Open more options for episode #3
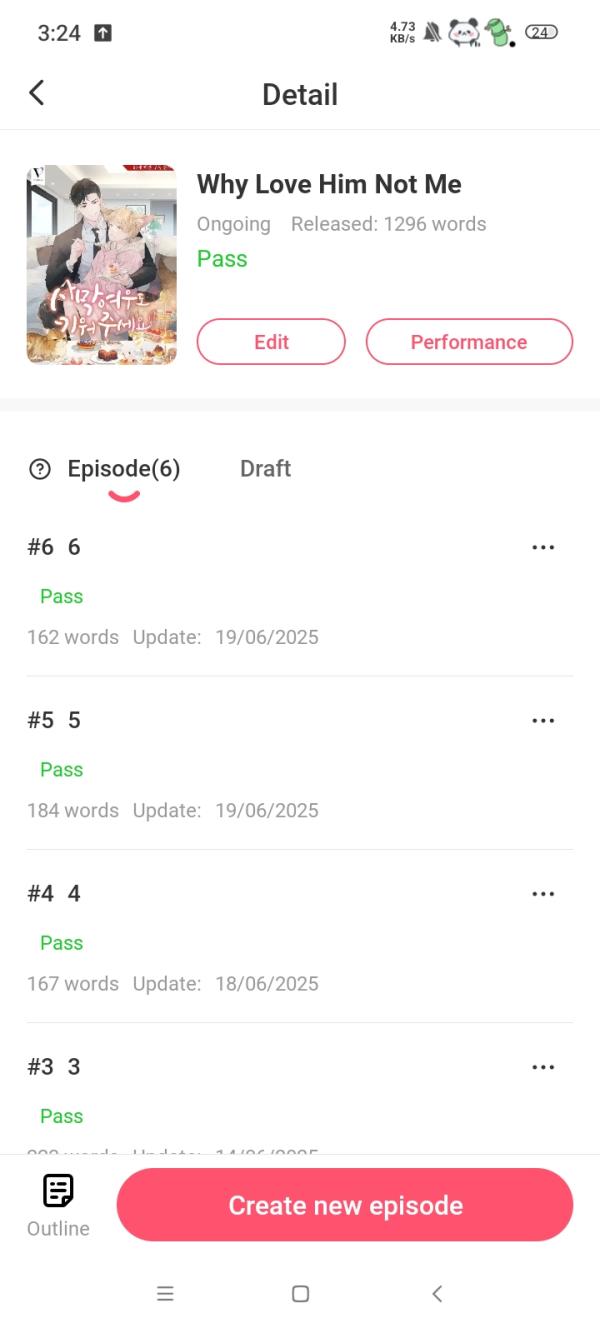The height and width of the screenshot is (1333, 600). pos(543,1067)
